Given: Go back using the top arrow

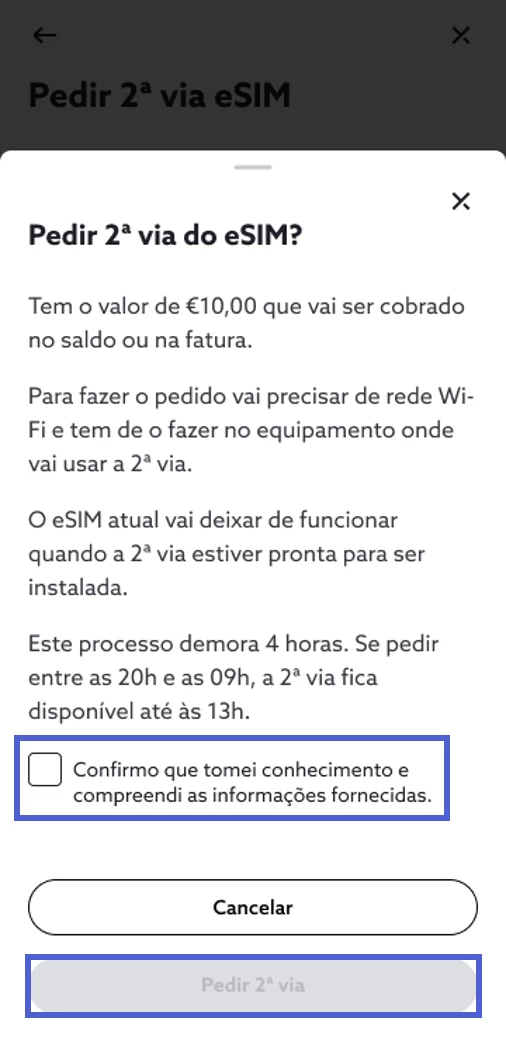Looking at the screenshot, I should click(44, 35).
